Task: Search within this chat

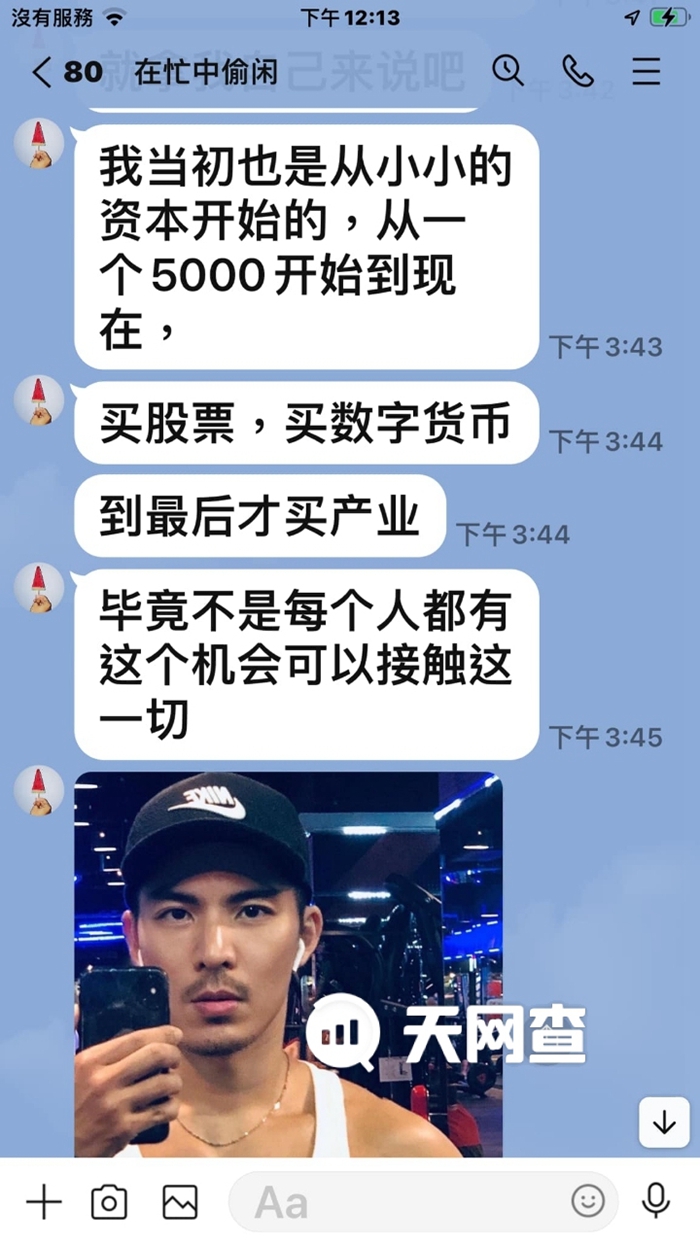Action: [x=508, y=71]
